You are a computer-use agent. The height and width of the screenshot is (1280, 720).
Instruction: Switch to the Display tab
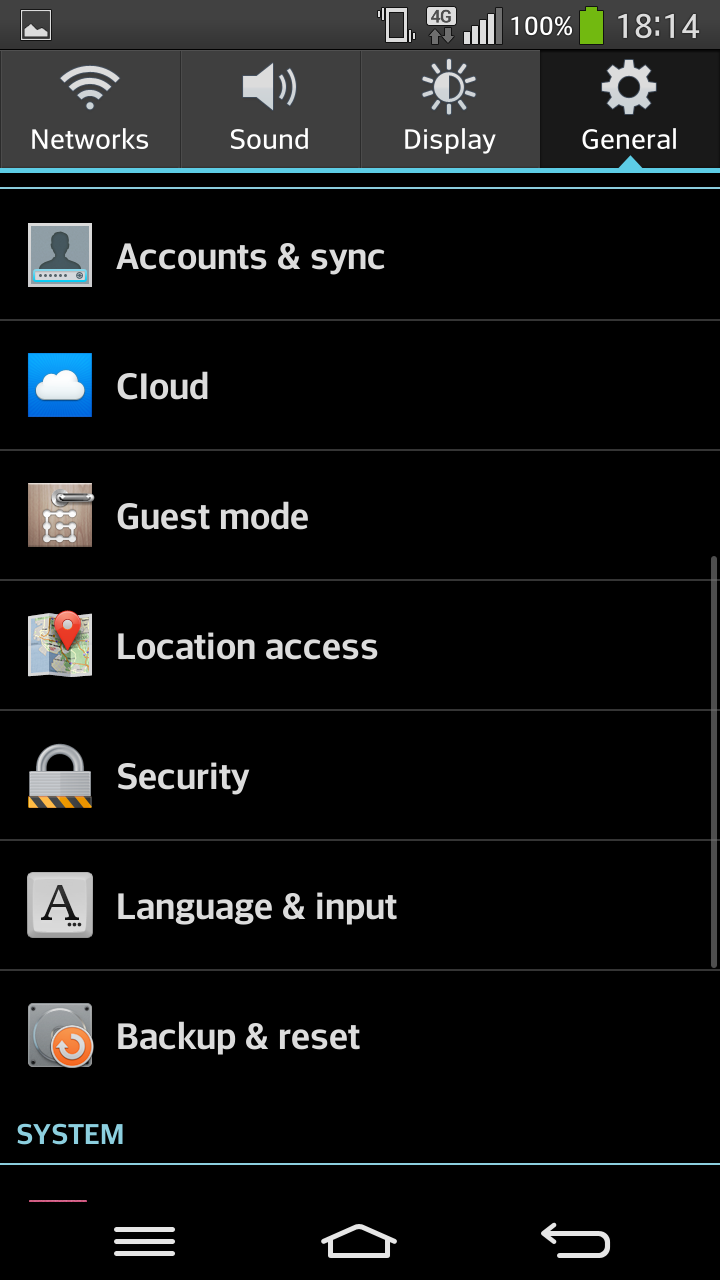pos(450,109)
